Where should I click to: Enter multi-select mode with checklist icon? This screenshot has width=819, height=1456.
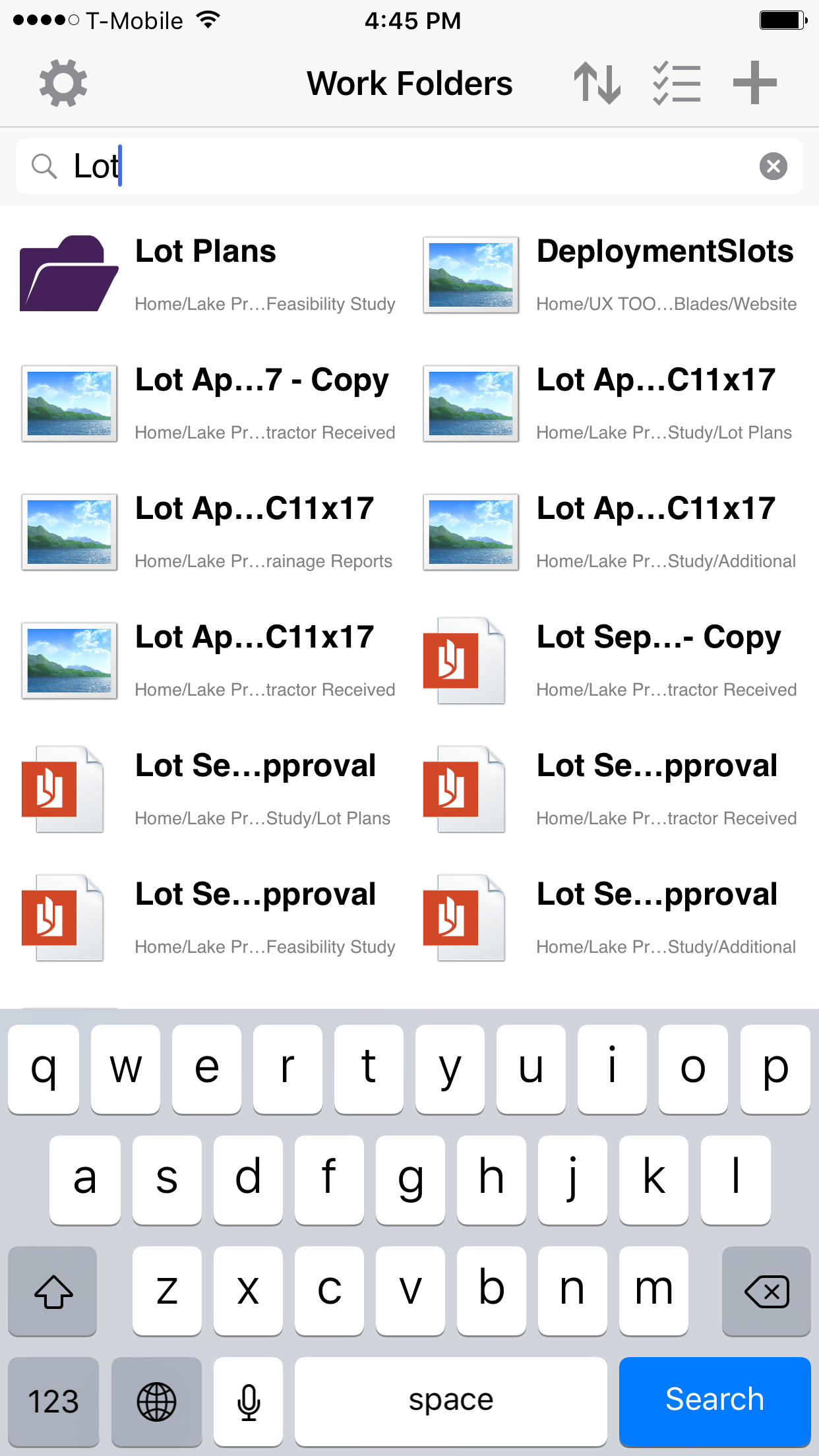point(677,83)
